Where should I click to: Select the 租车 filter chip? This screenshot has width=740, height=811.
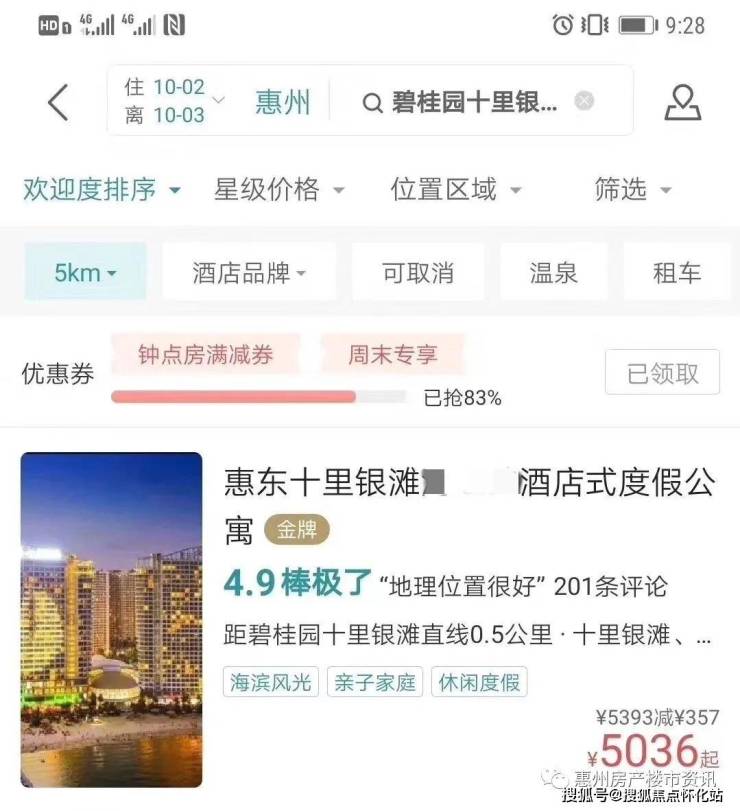pyautogui.click(x=677, y=272)
